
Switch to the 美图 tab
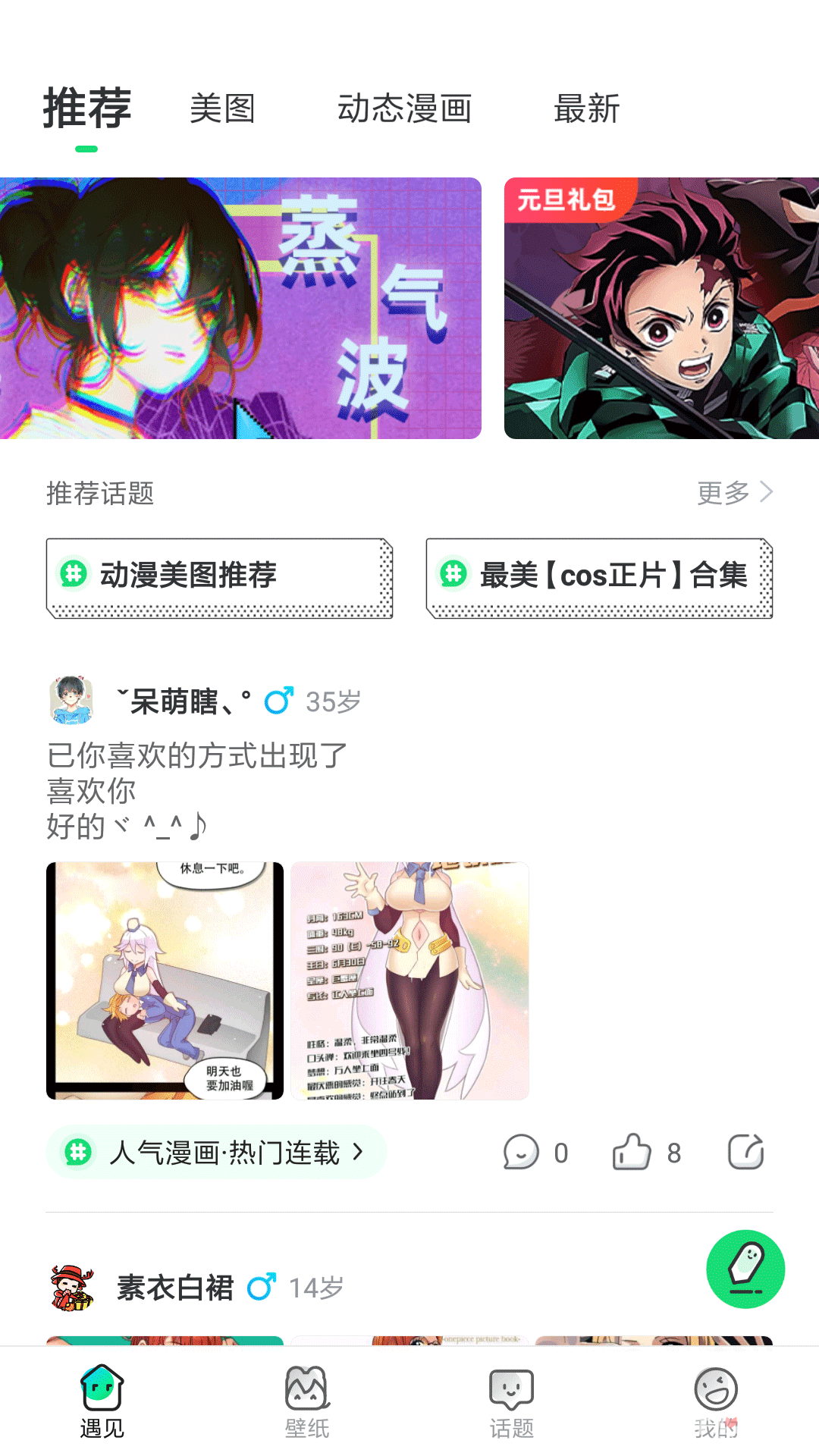pos(223,108)
